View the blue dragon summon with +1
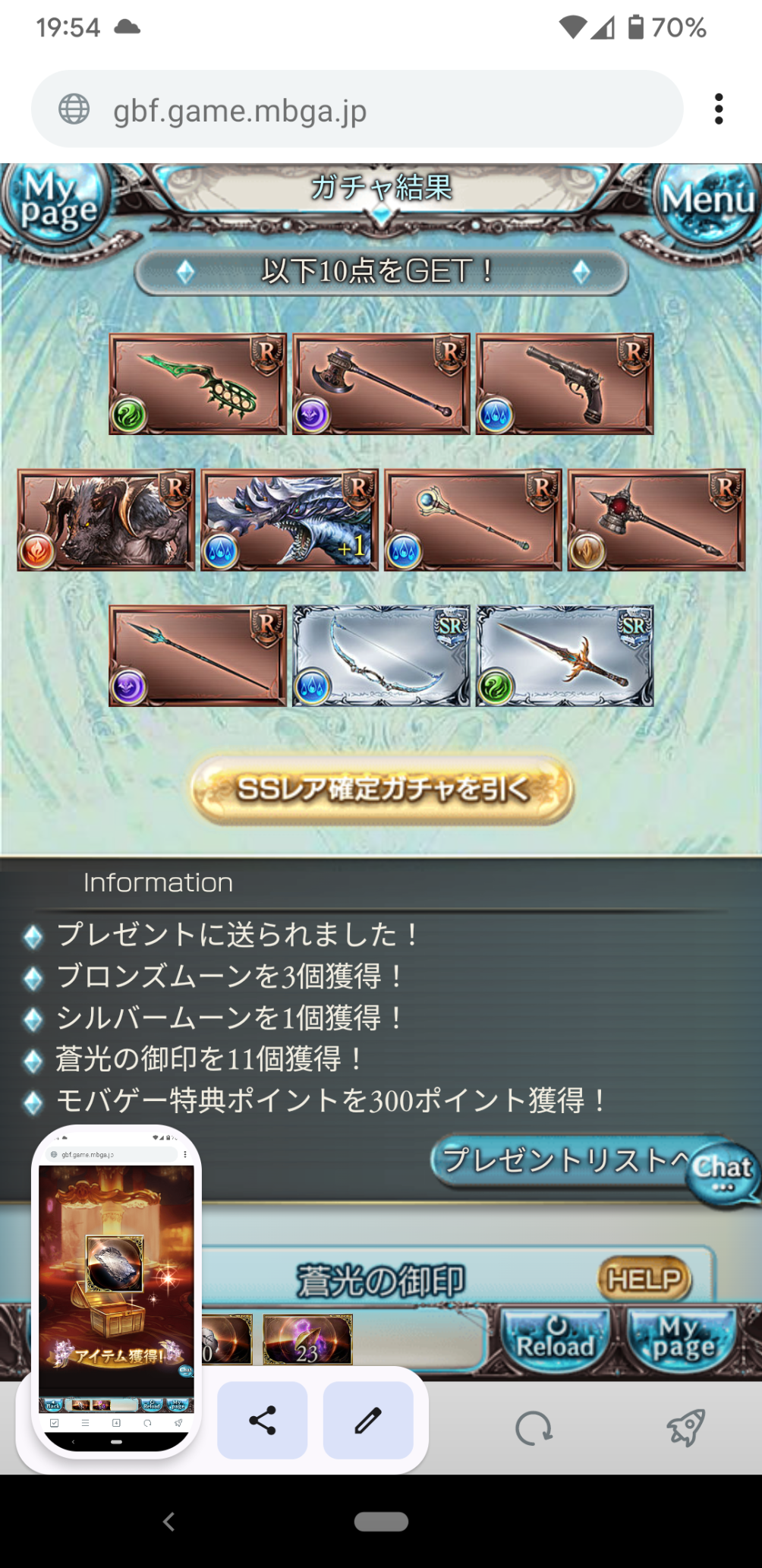Viewport: 762px width, 1568px height. (x=289, y=520)
